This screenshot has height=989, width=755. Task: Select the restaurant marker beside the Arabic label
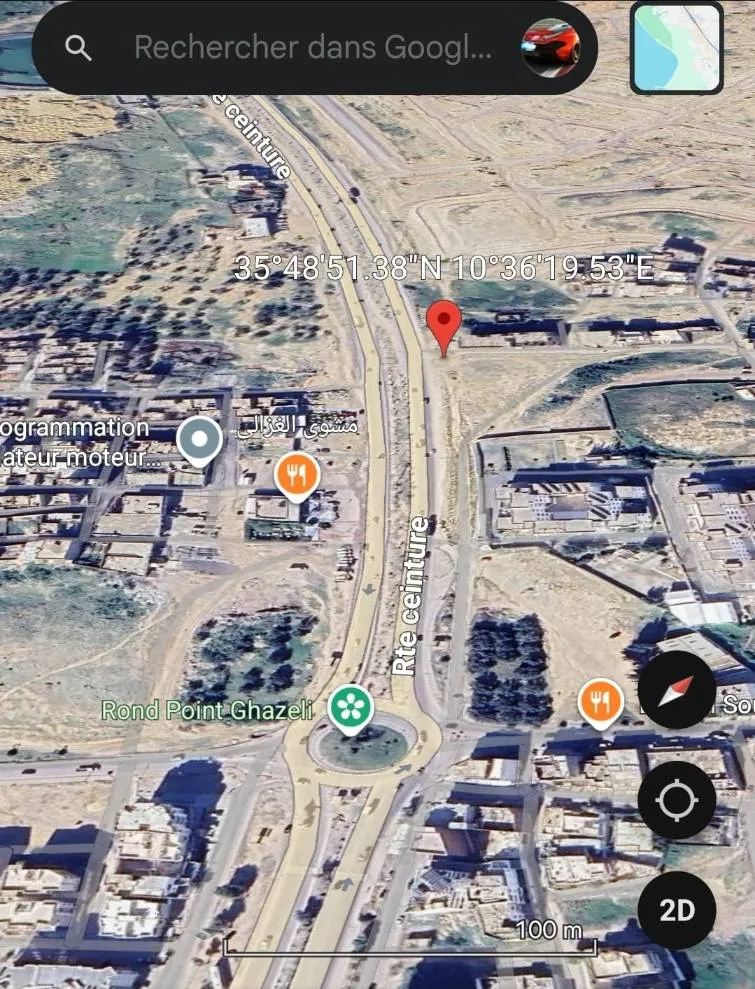pyautogui.click(x=297, y=476)
